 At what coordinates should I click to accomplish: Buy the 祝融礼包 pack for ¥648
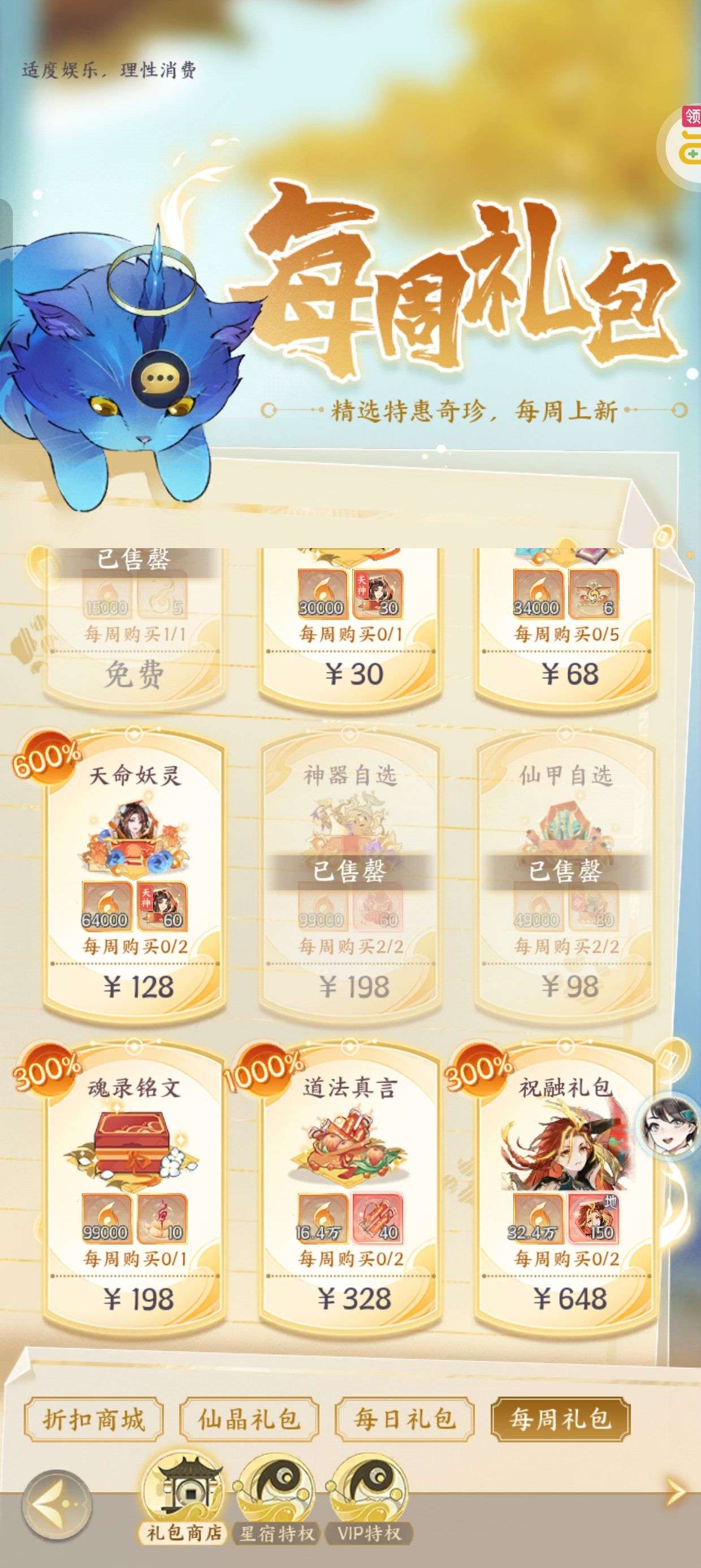click(566, 1299)
